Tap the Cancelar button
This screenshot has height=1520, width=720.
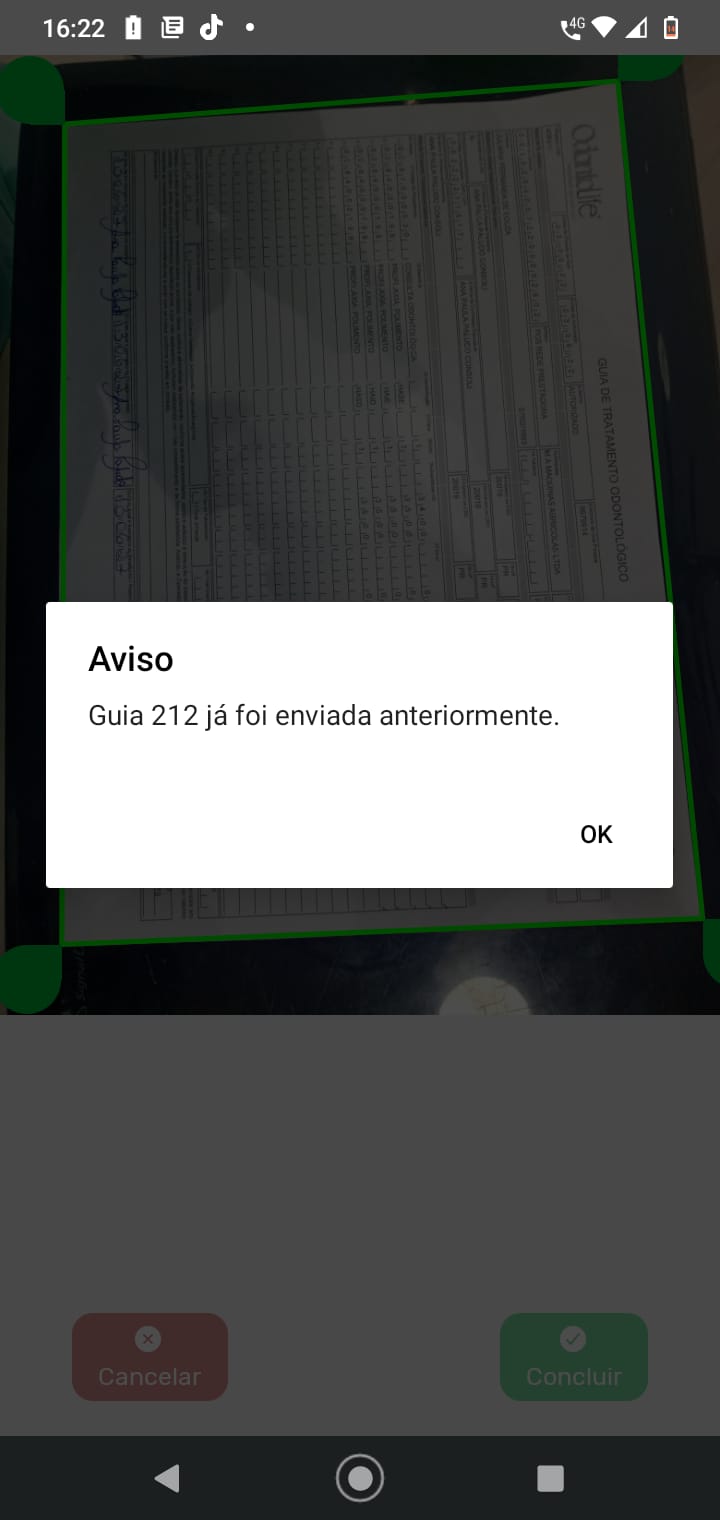(150, 1357)
